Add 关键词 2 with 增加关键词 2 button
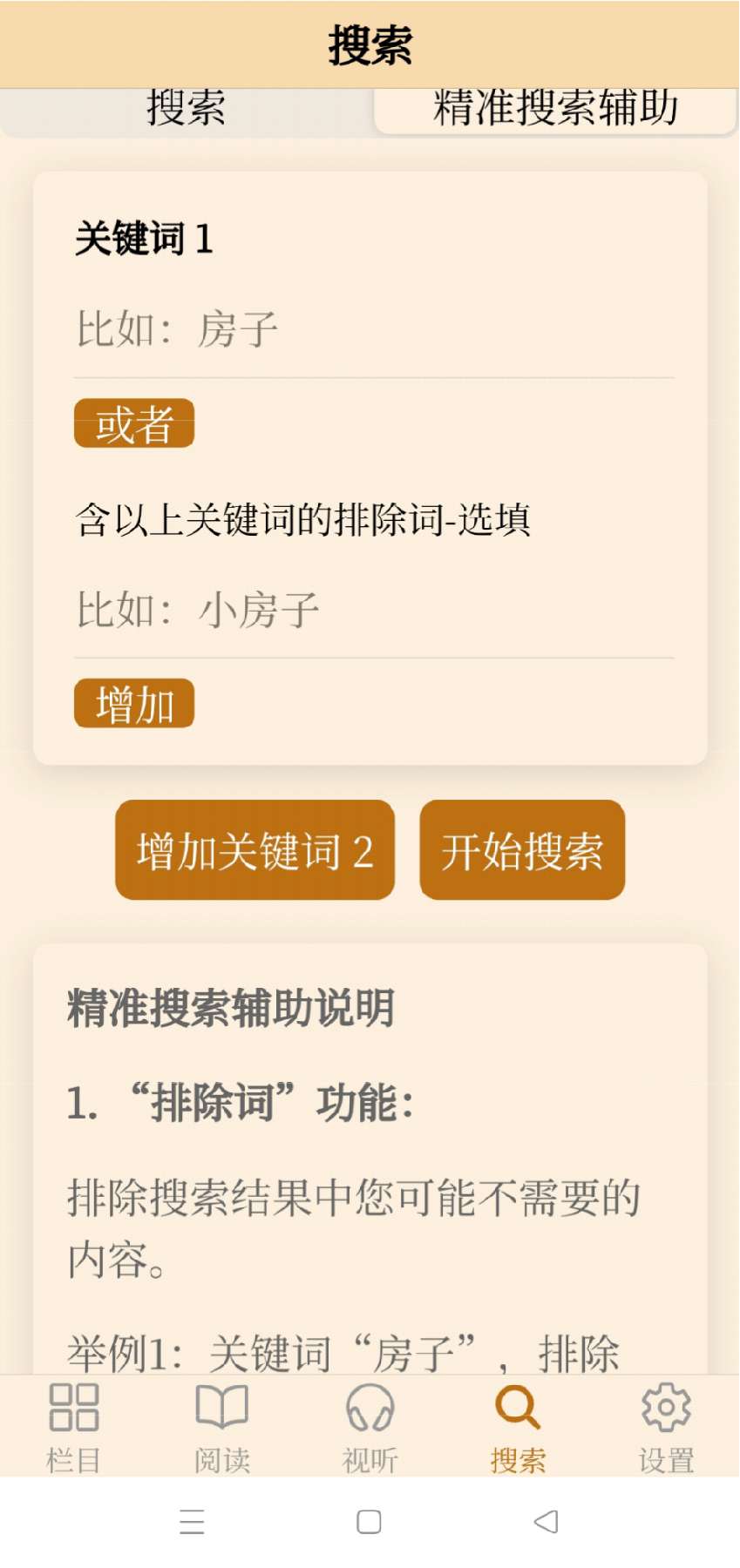Image resolution: width=740 pixels, height=1568 pixels. point(255,850)
